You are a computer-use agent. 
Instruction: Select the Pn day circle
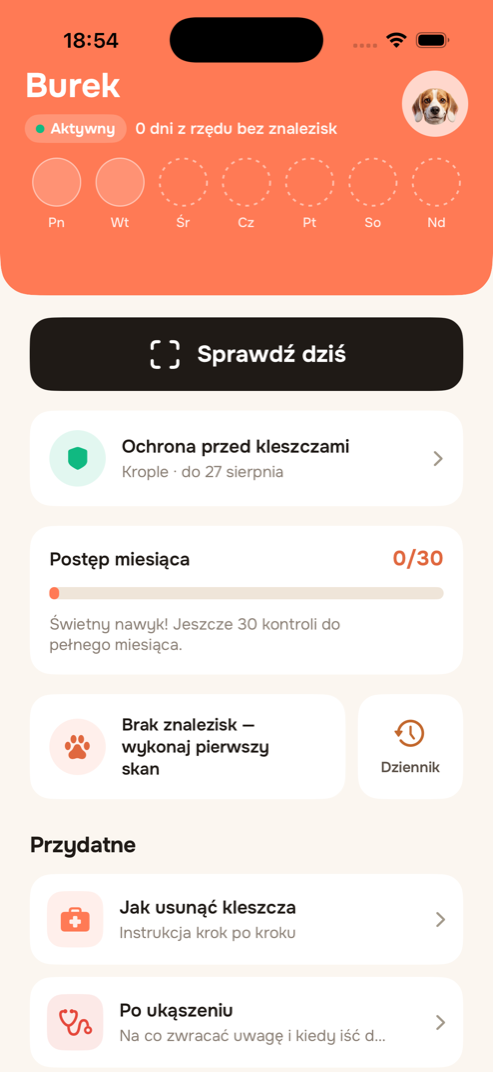pyautogui.click(x=57, y=182)
